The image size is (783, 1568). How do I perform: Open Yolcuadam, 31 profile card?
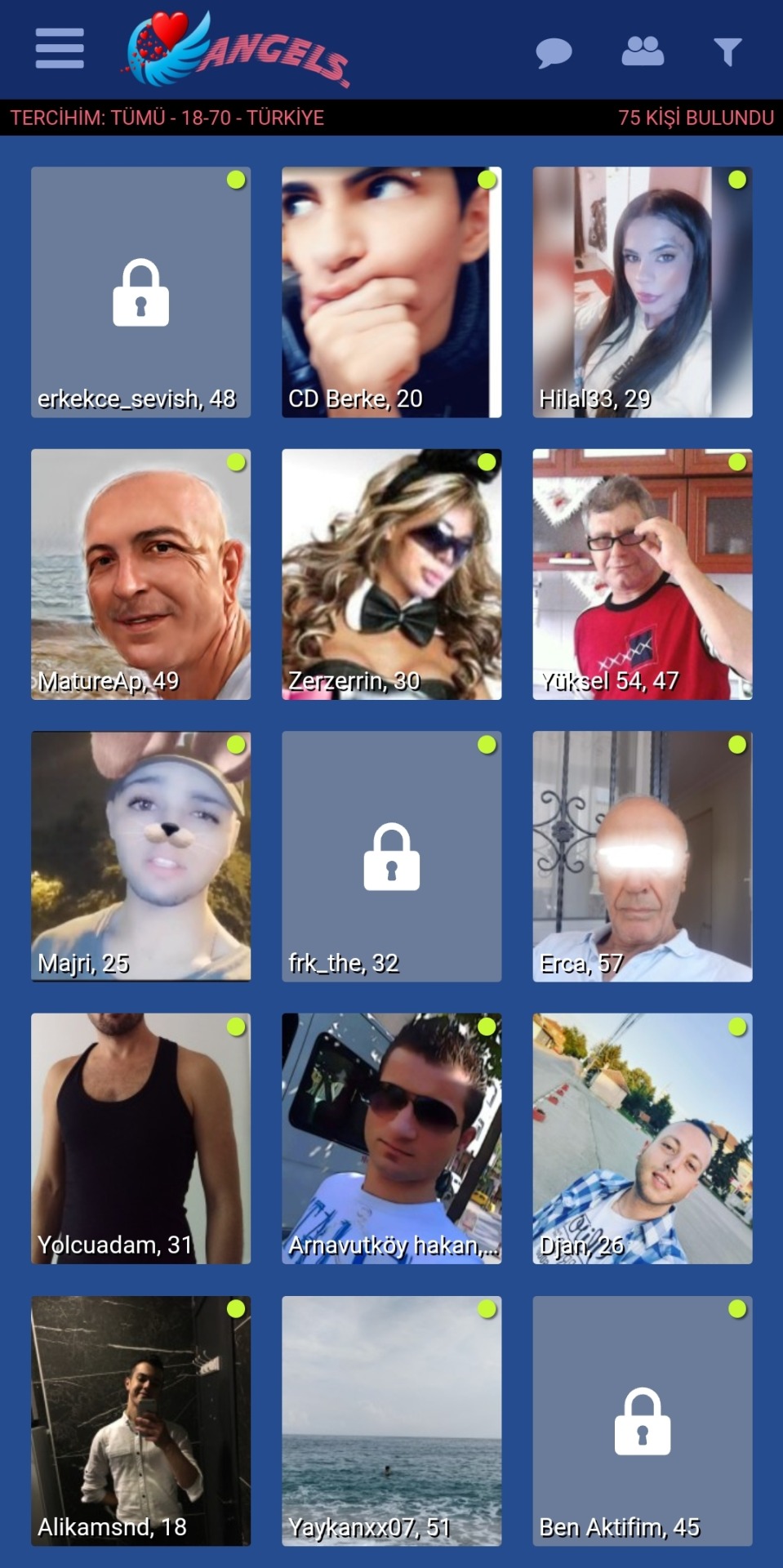tap(141, 1139)
